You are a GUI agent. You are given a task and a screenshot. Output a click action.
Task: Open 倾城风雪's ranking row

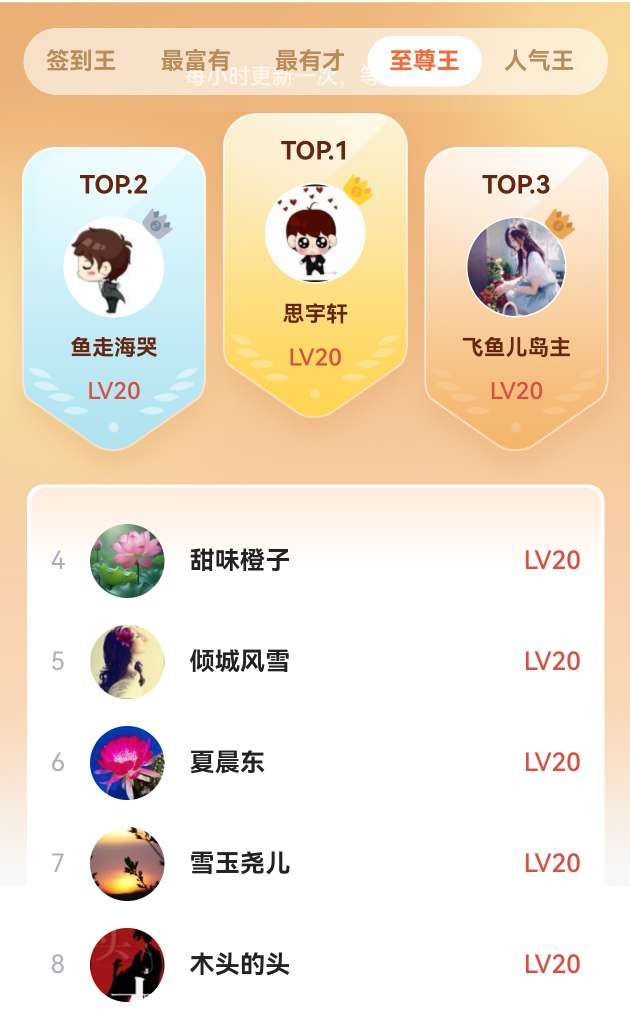pos(315,661)
